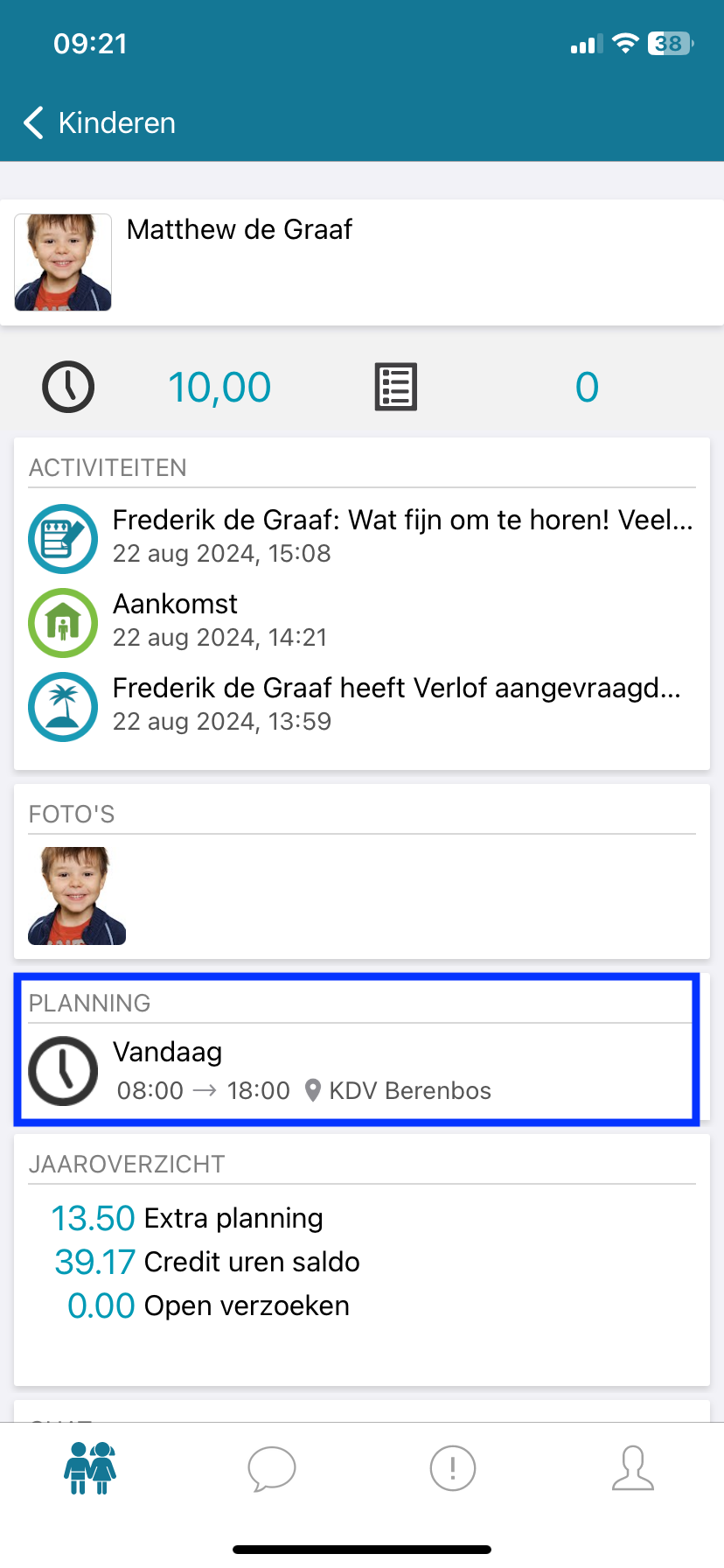Image resolution: width=724 pixels, height=1568 pixels.
Task: Go back to Kinderen
Action: [99, 123]
